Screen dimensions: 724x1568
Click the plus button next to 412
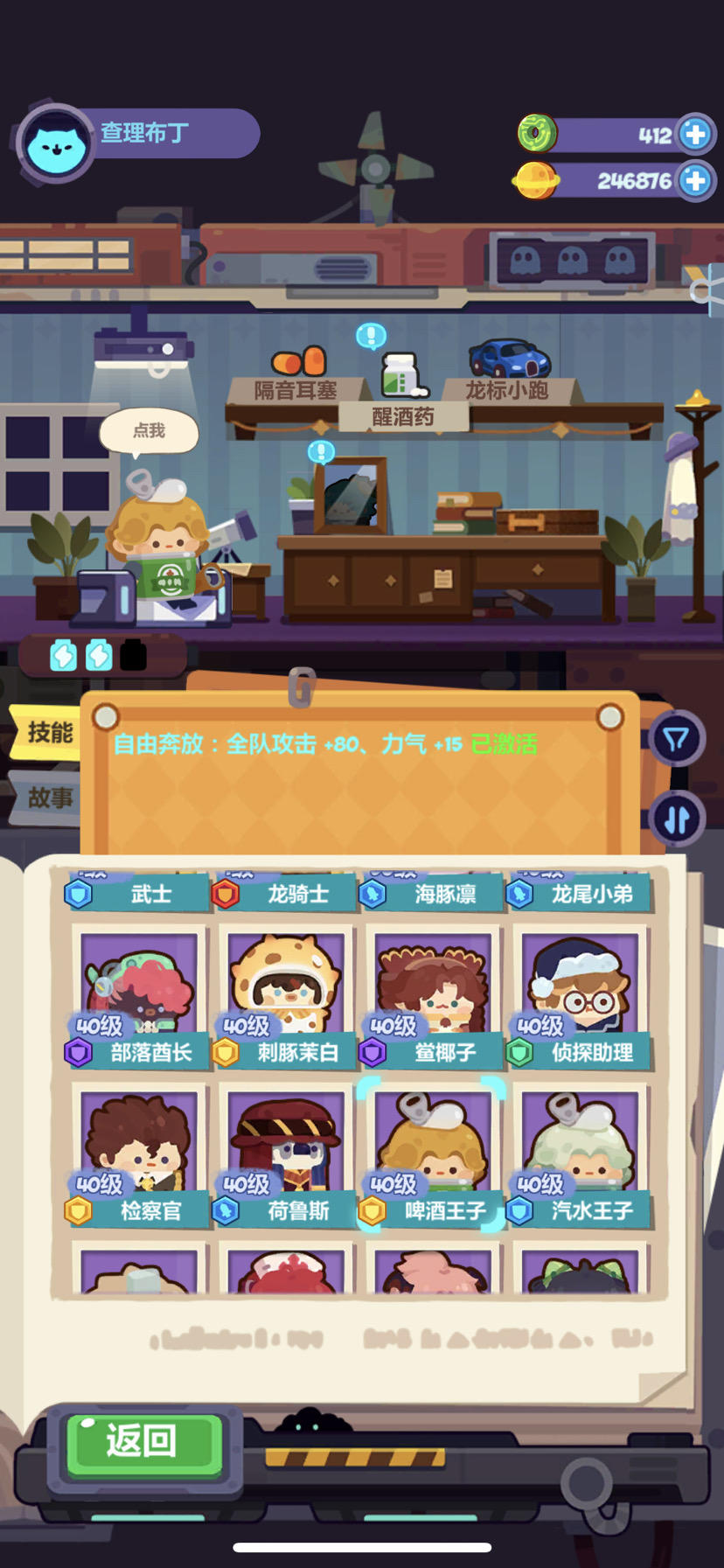click(695, 133)
